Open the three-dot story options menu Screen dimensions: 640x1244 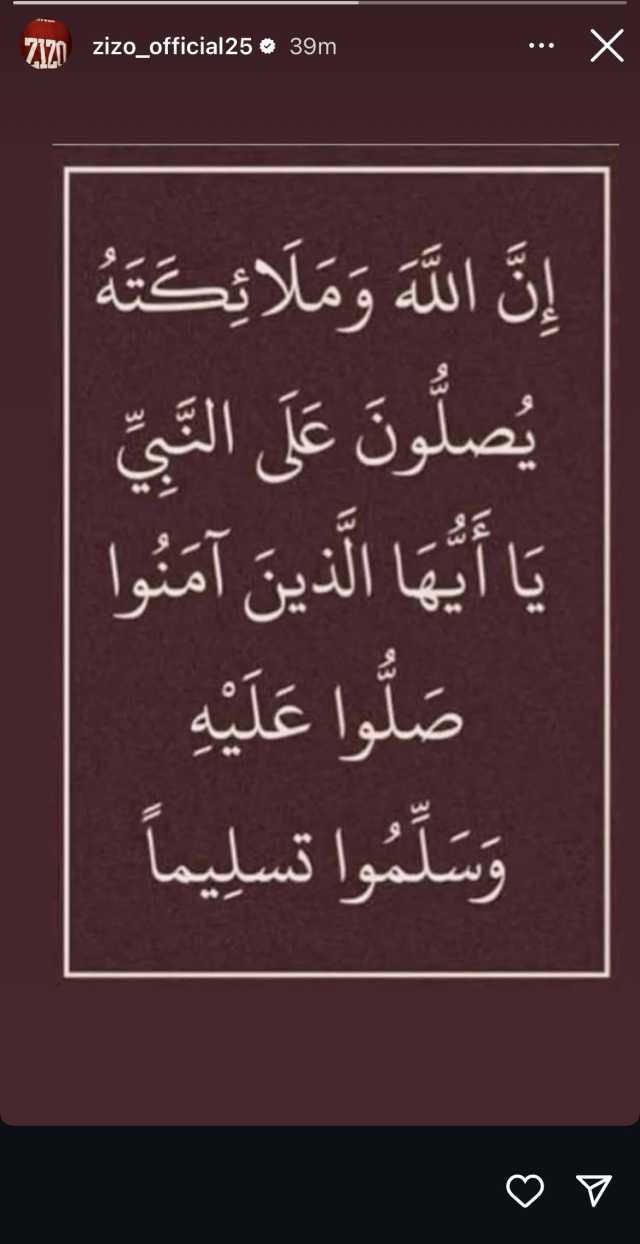tap(541, 46)
